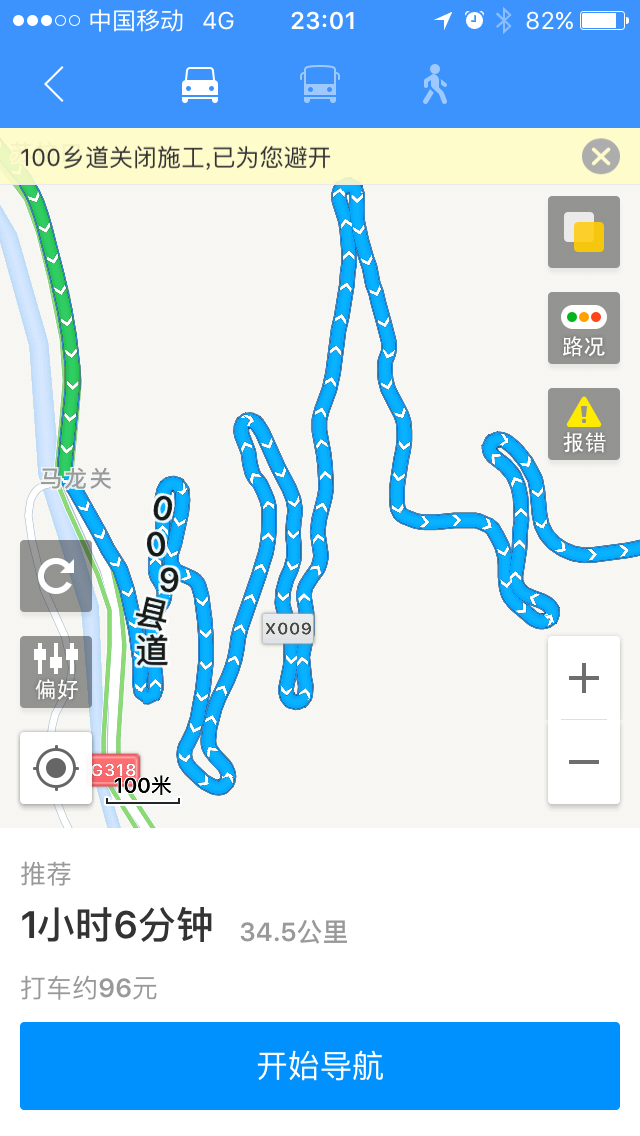
Task: Switch to the walking route tab
Action: click(x=434, y=85)
